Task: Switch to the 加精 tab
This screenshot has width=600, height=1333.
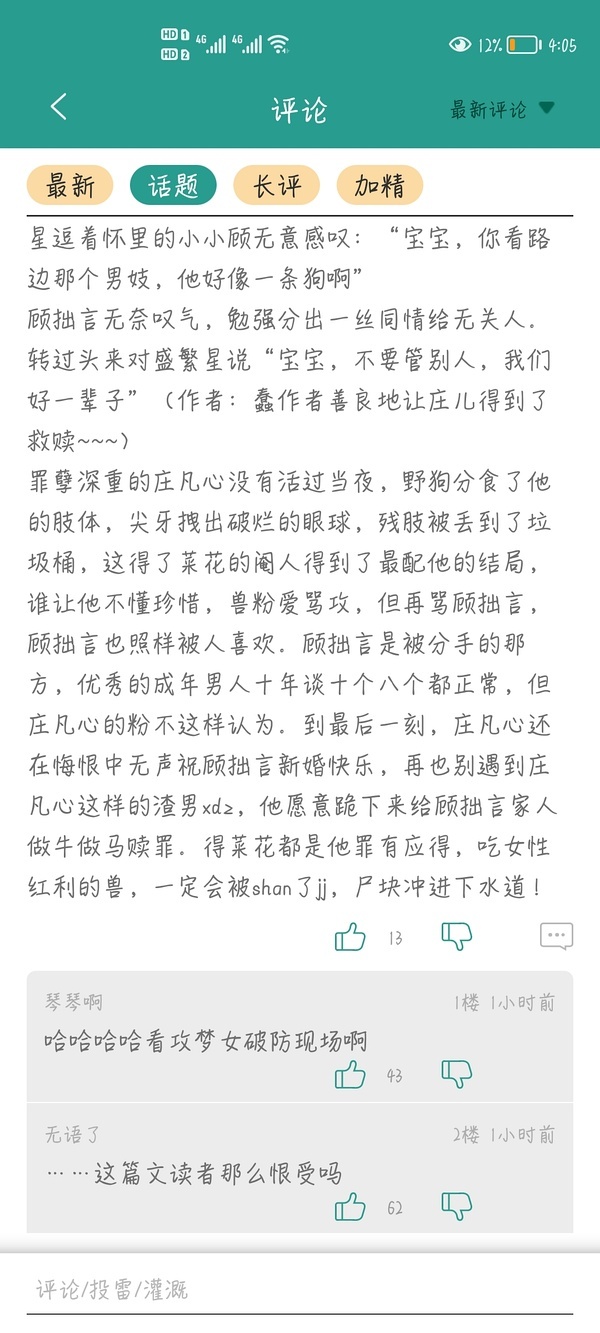Action: [x=380, y=185]
